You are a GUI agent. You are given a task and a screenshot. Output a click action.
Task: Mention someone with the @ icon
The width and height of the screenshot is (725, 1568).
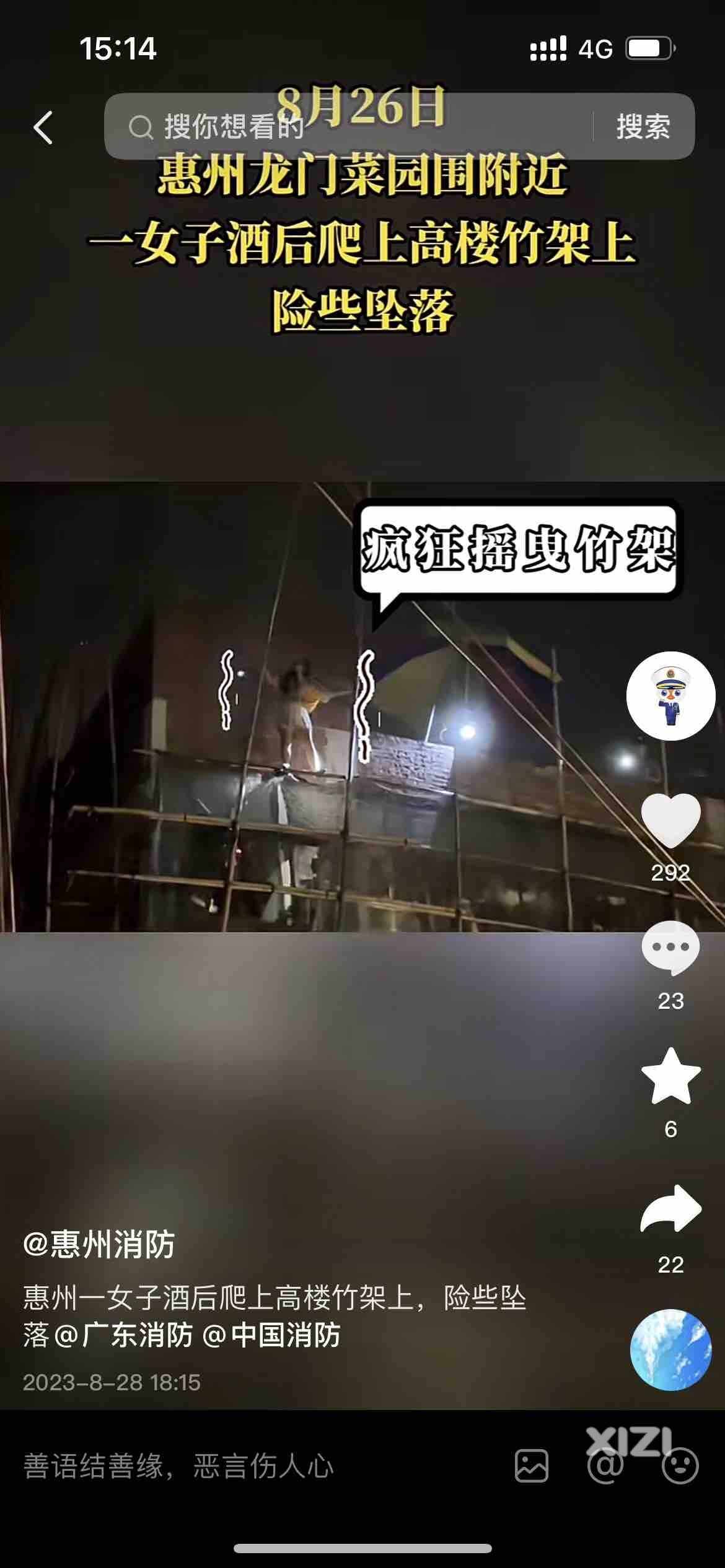tap(605, 1466)
